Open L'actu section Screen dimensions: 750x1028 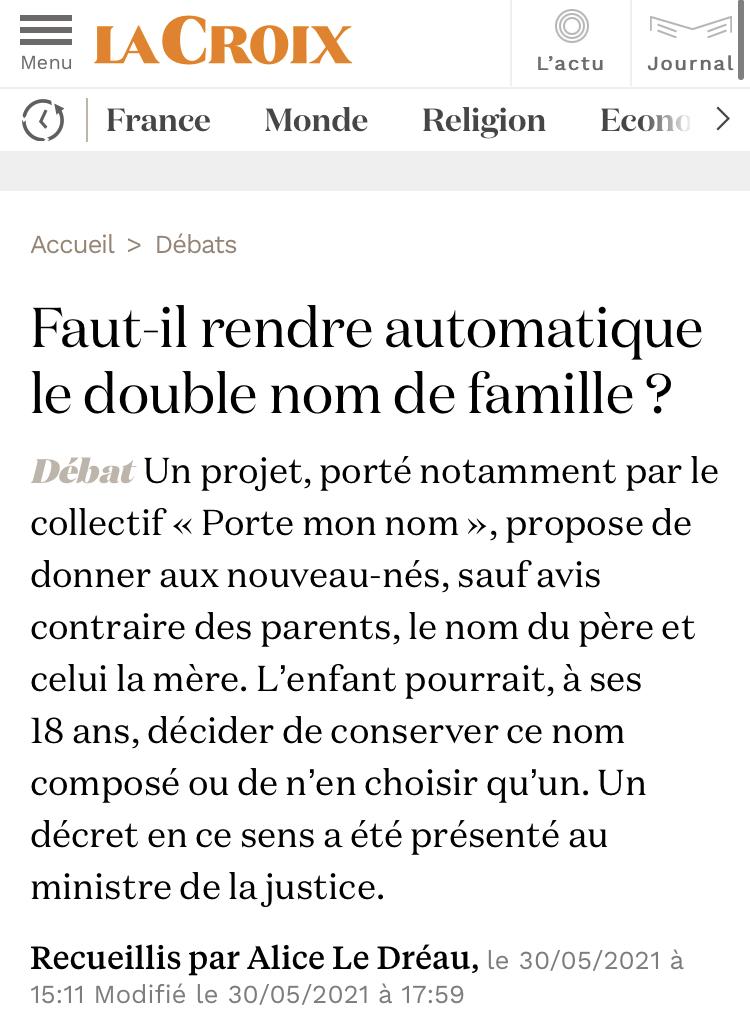571,43
